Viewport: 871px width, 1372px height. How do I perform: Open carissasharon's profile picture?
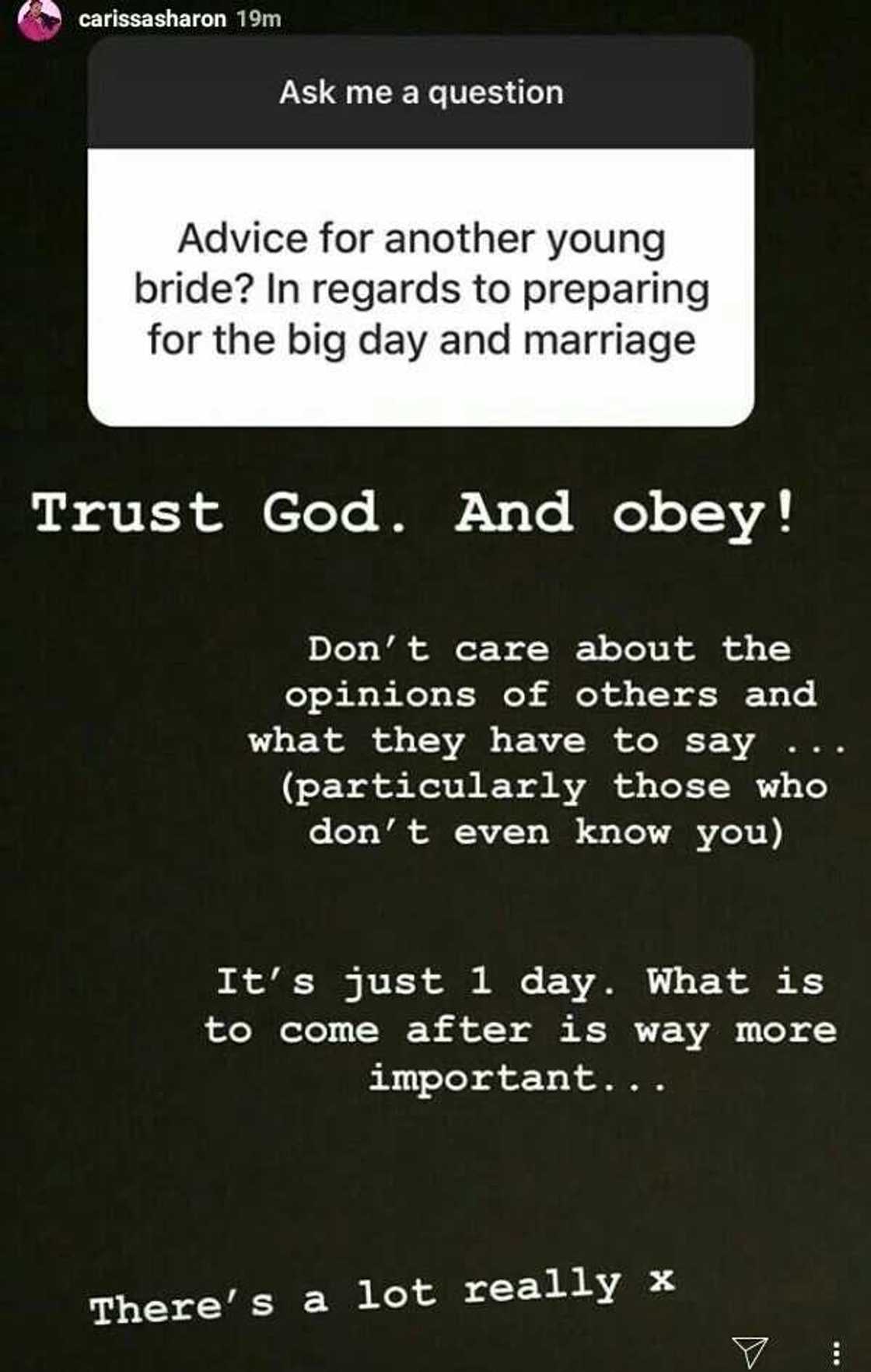coord(38,19)
